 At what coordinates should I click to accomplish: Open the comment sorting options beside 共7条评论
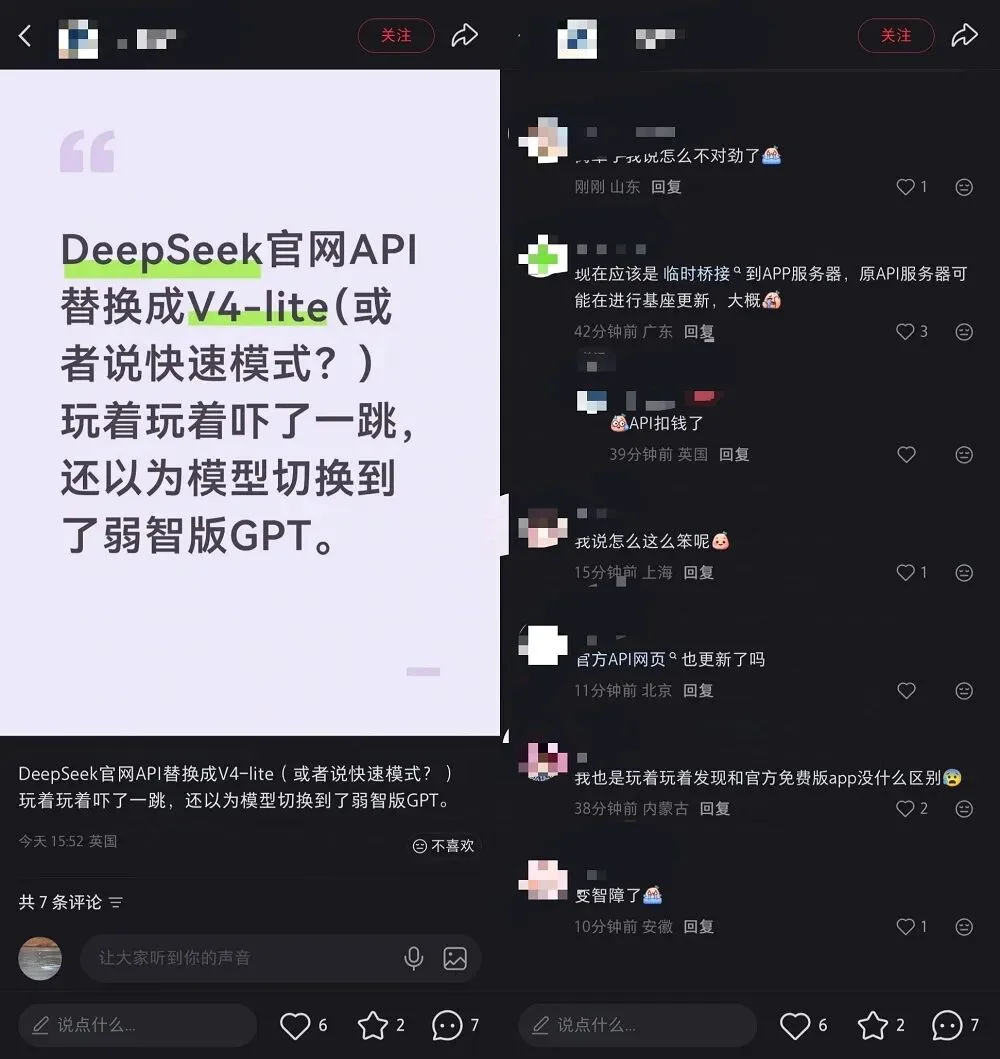coord(116,901)
